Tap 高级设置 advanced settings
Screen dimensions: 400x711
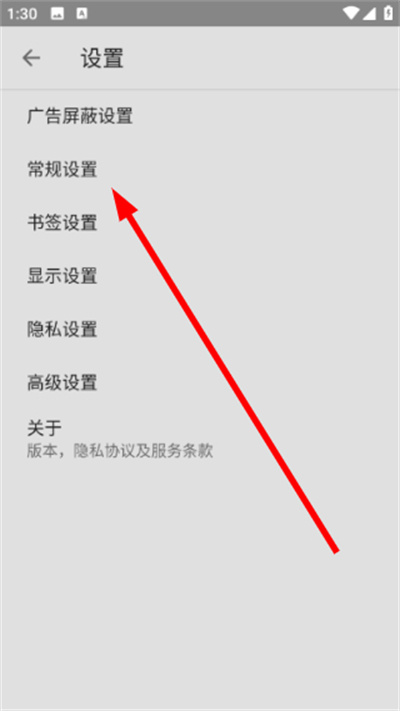(200, 383)
